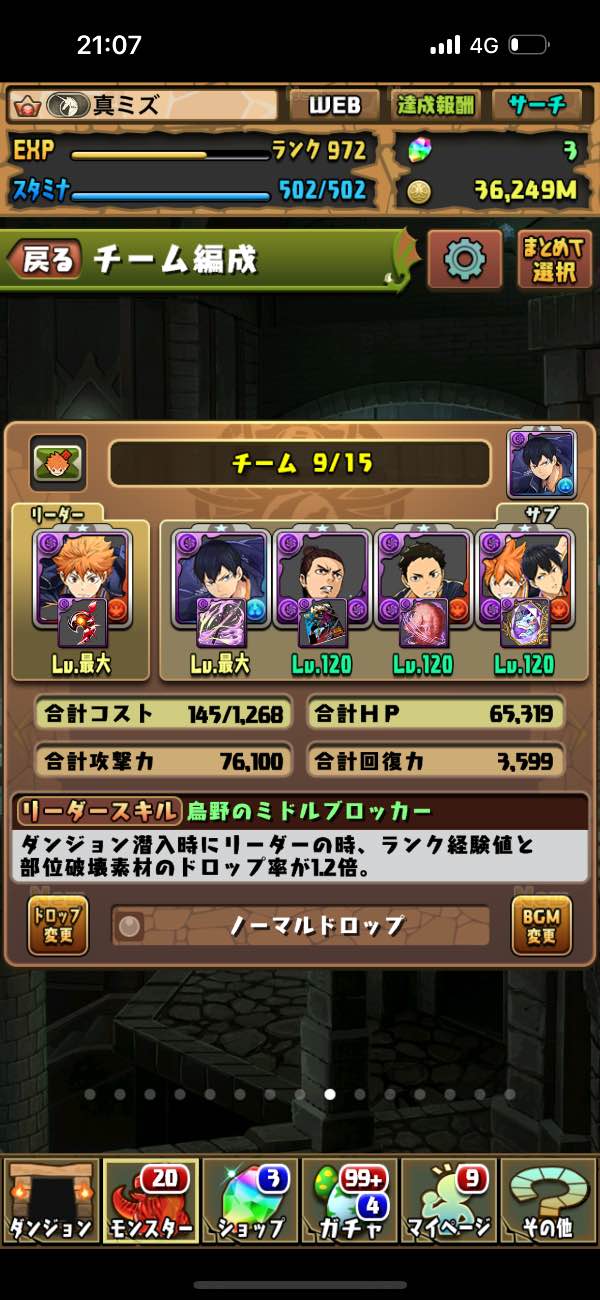Tap the 戻る back button
The width and height of the screenshot is (600, 1300).
[x=45, y=261]
